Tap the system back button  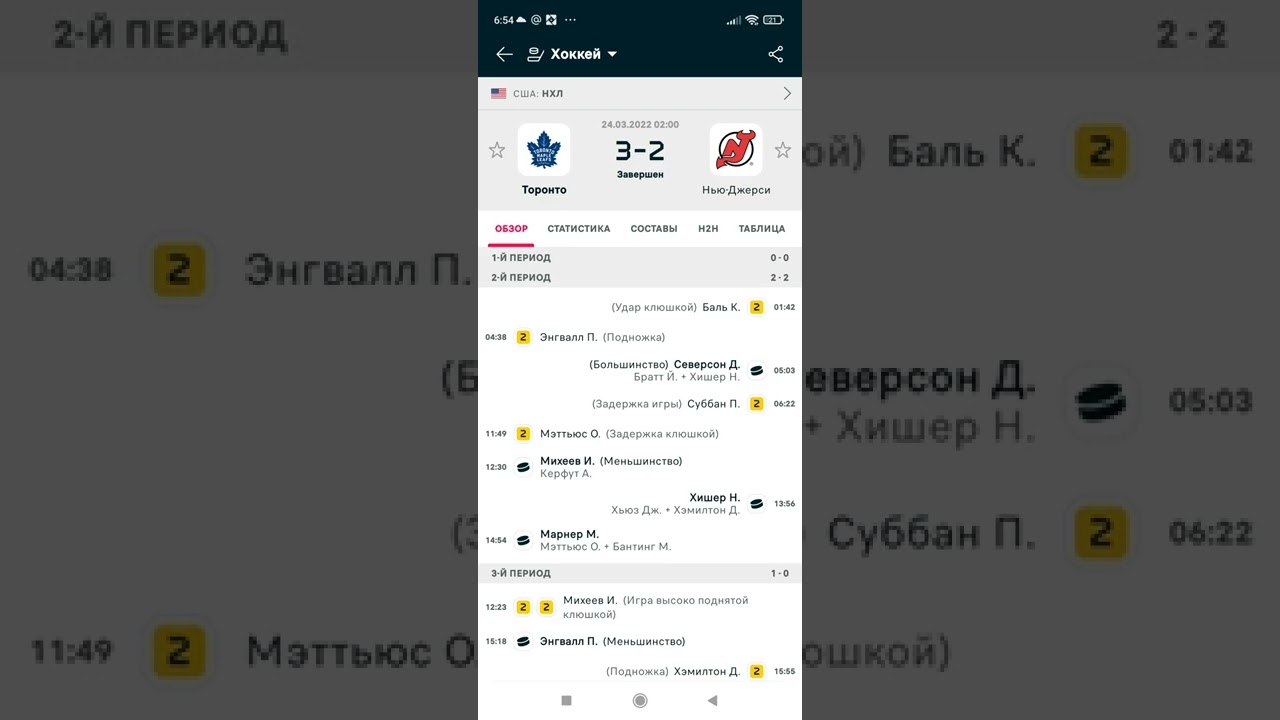pyautogui.click(x=712, y=701)
